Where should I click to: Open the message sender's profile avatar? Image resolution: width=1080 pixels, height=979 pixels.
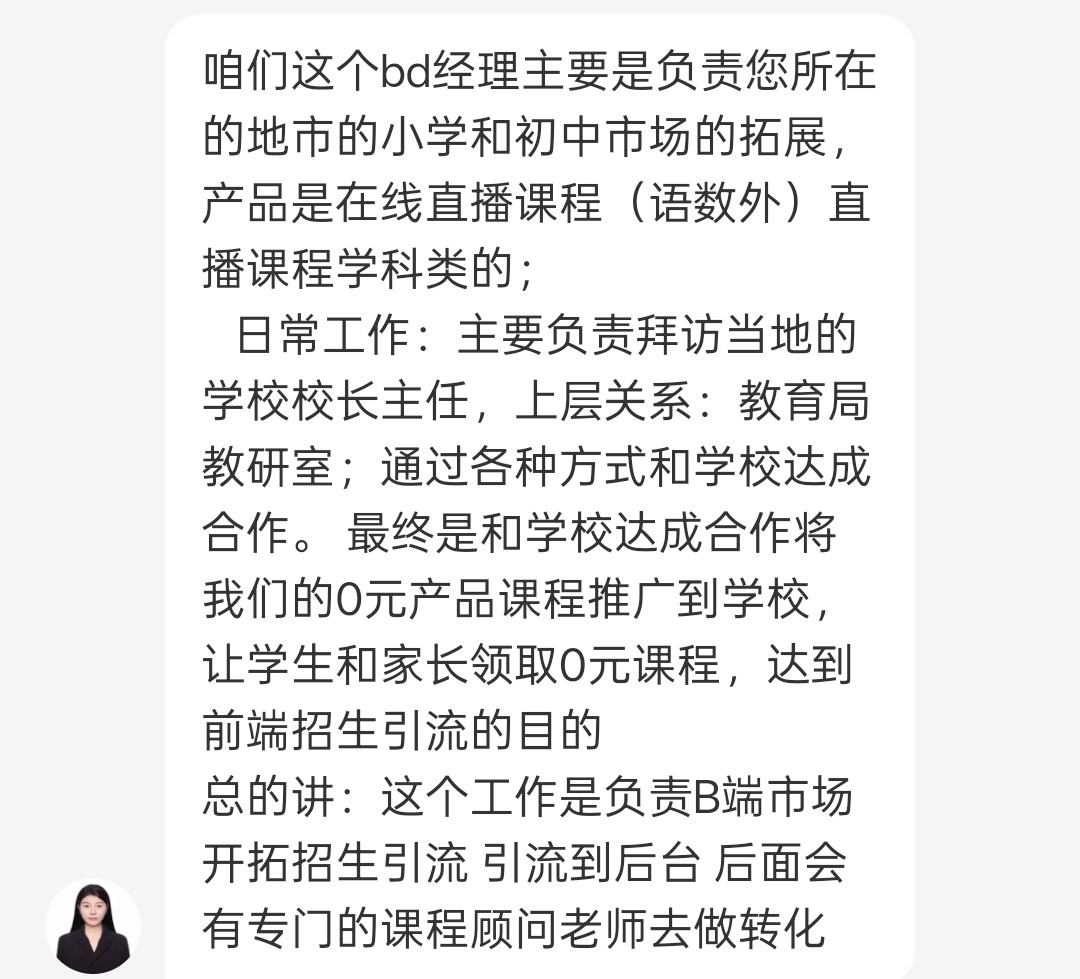(93, 925)
